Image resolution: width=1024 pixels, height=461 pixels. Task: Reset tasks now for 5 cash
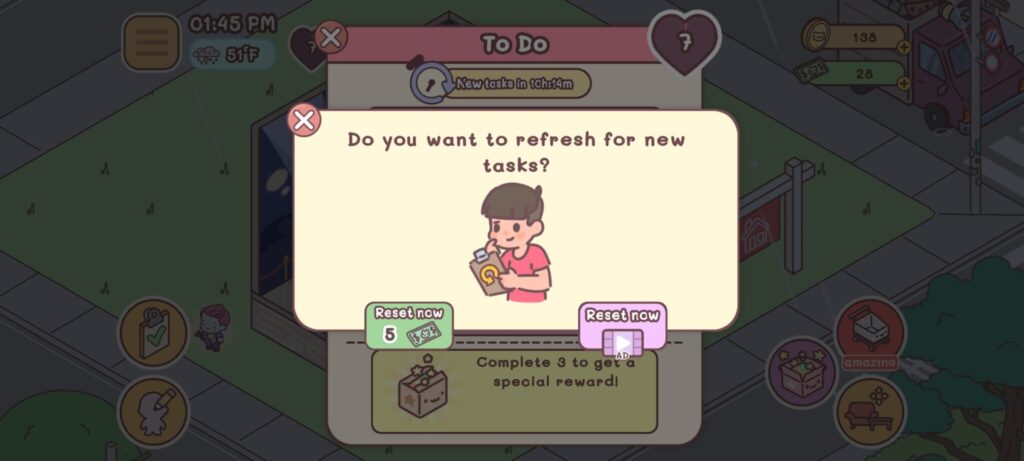click(x=408, y=325)
